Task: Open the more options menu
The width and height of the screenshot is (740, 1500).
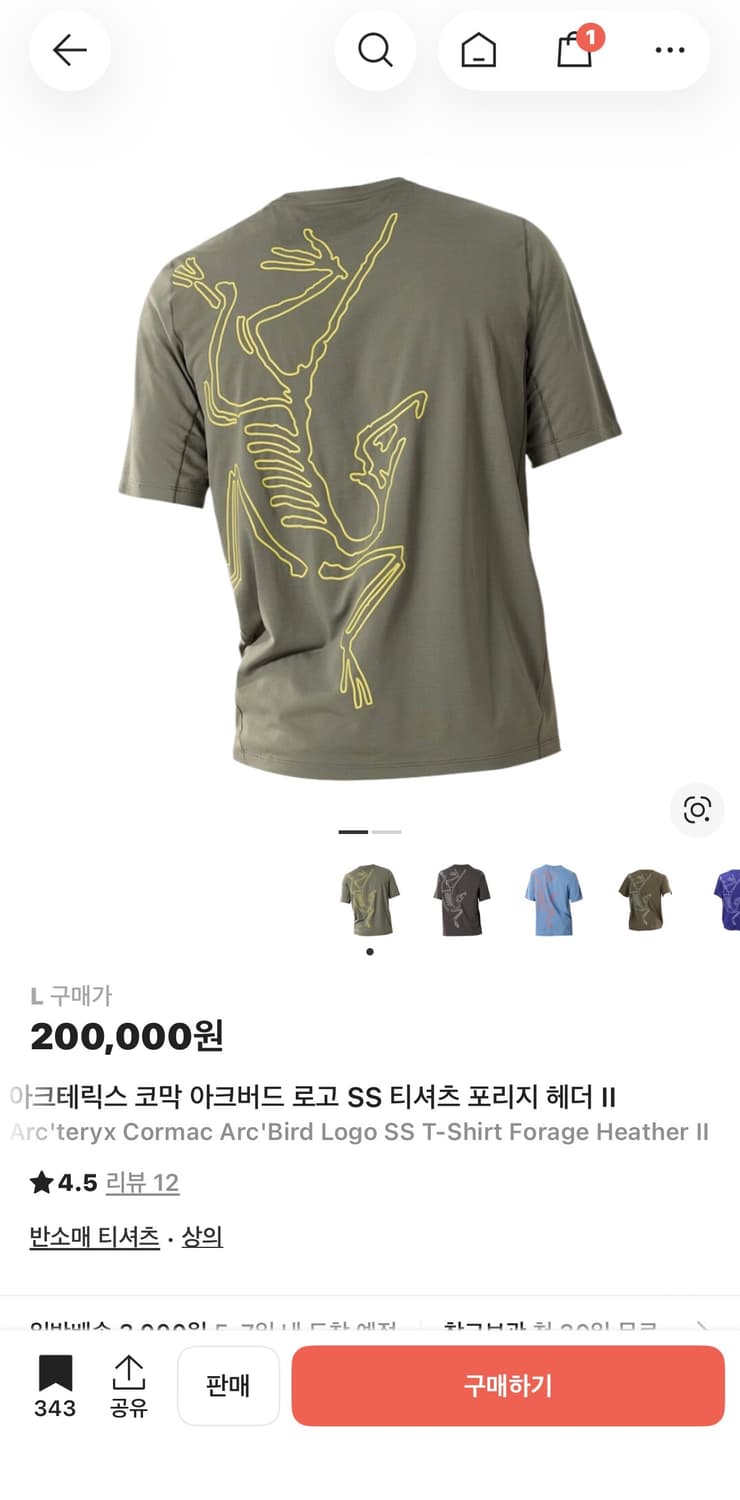Action: (668, 50)
